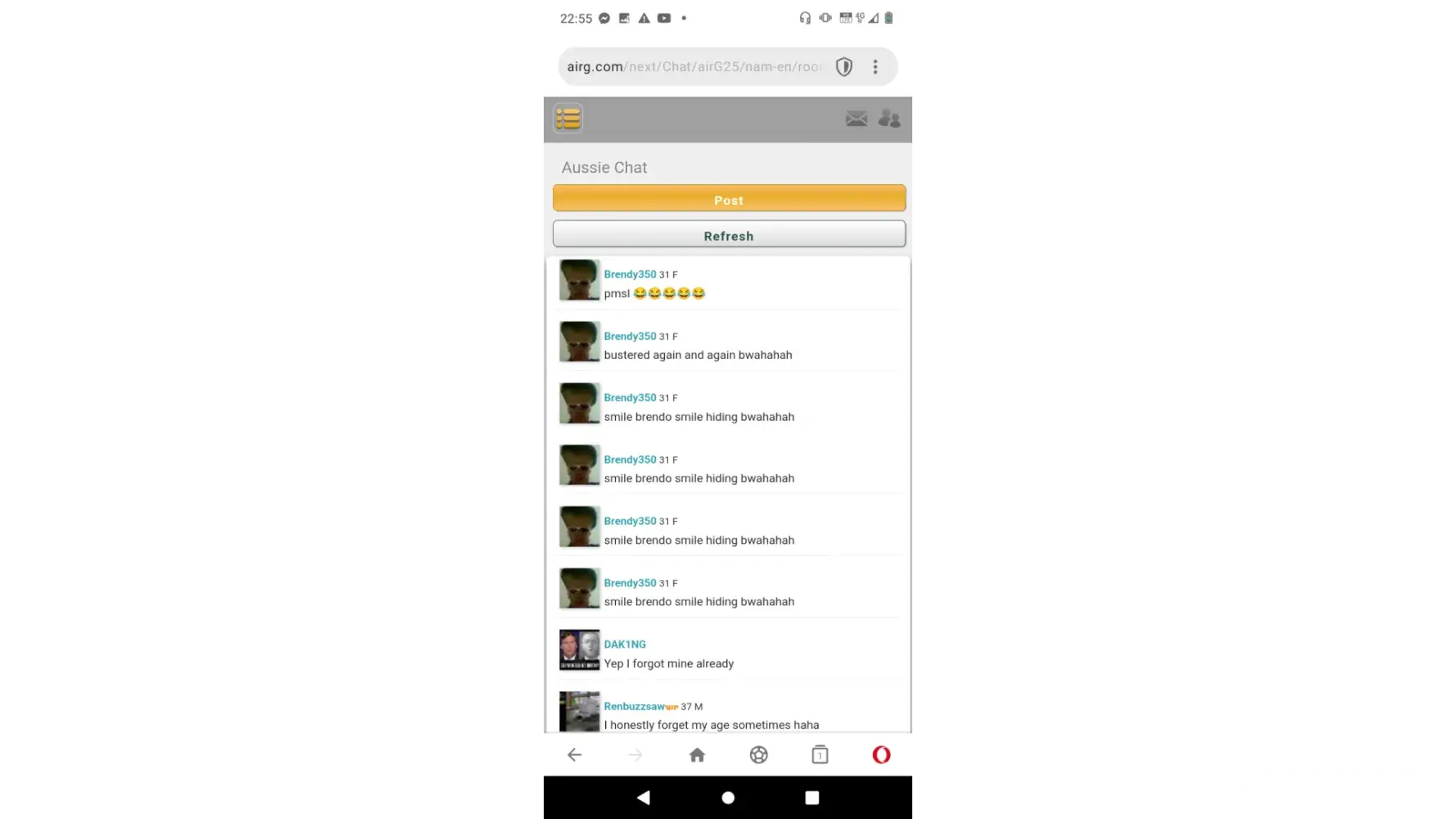The height and width of the screenshot is (819, 1456).
Task: Tap the soccer ball toolbar icon
Action: point(758,755)
